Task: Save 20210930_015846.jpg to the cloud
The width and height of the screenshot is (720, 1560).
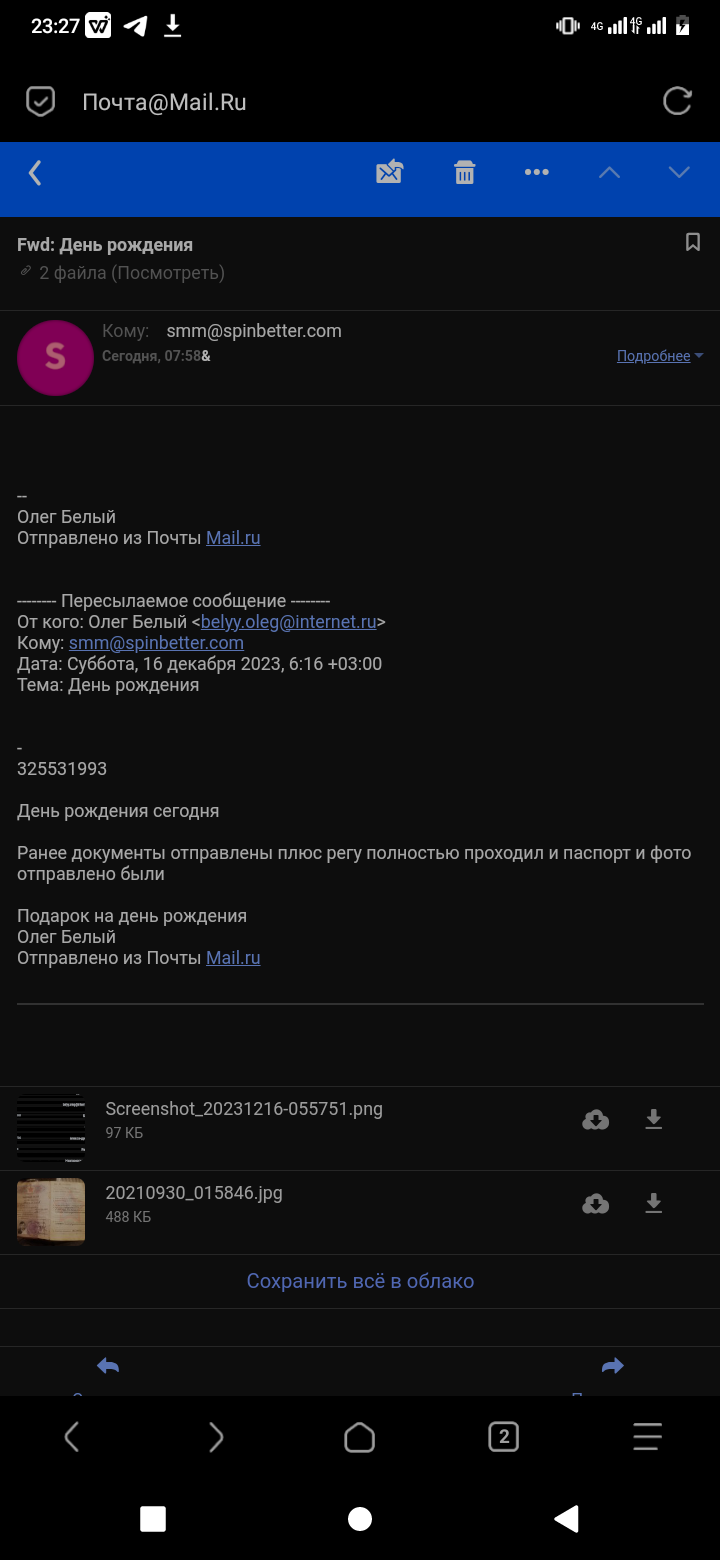Action: 596,1204
